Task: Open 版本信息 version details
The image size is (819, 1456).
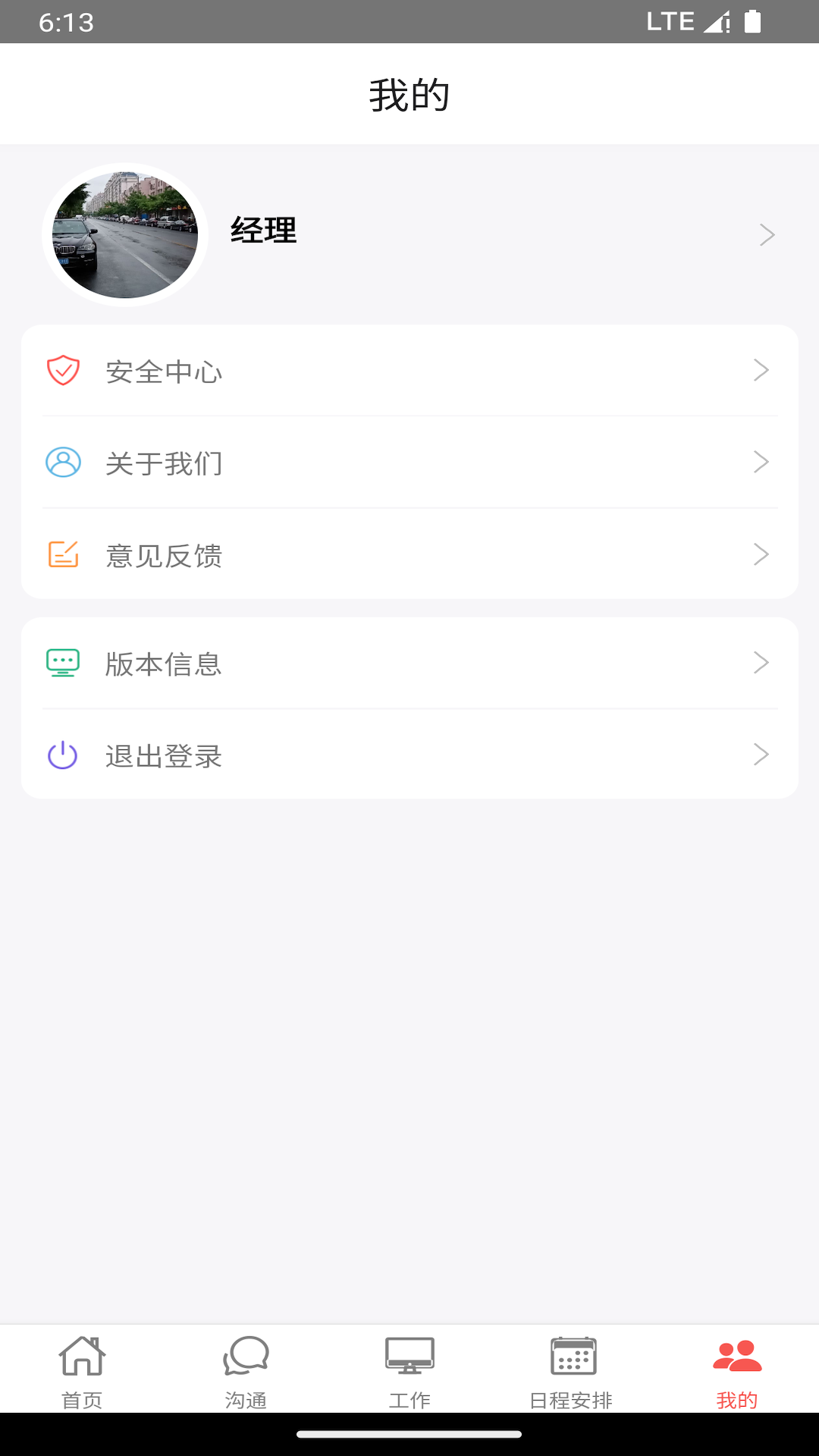Action: click(x=303, y=663)
